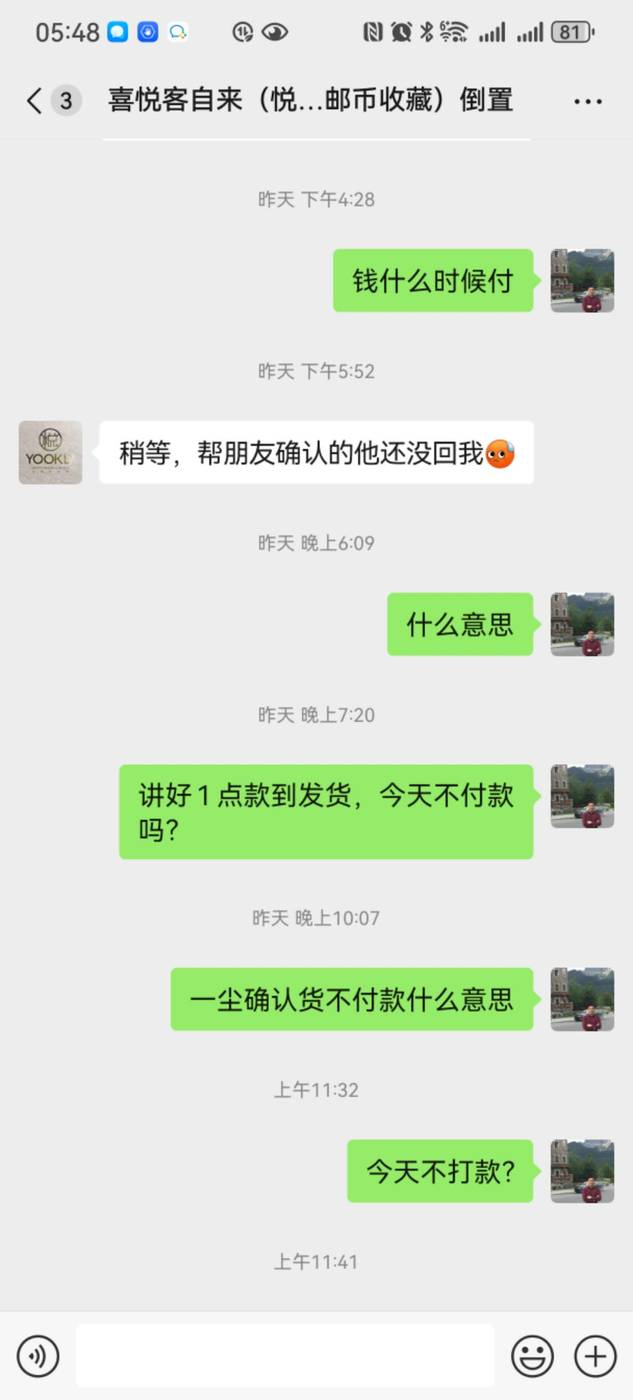Open the plus attachment menu
Screen dimensions: 633x1400
click(595, 1356)
